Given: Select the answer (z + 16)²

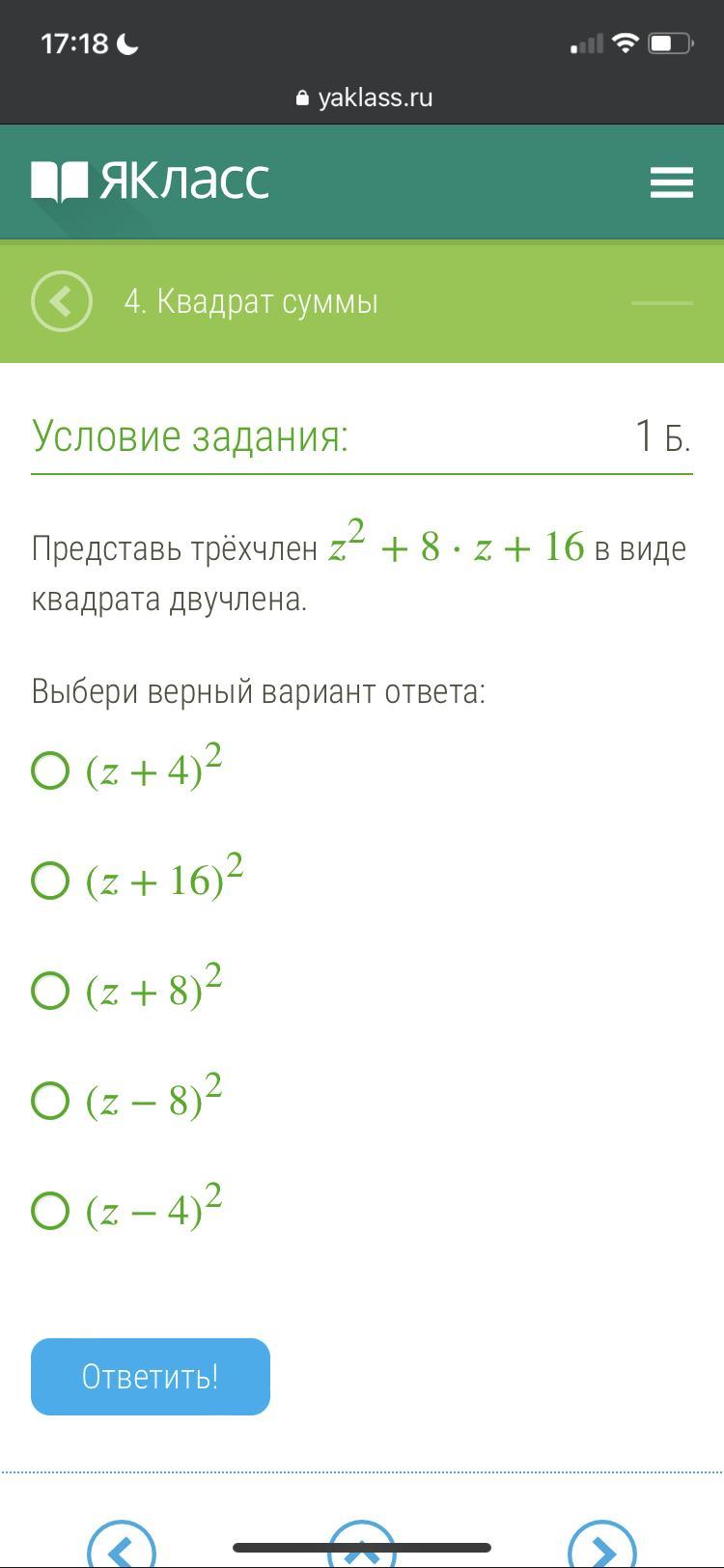Looking at the screenshot, I should coord(50,881).
